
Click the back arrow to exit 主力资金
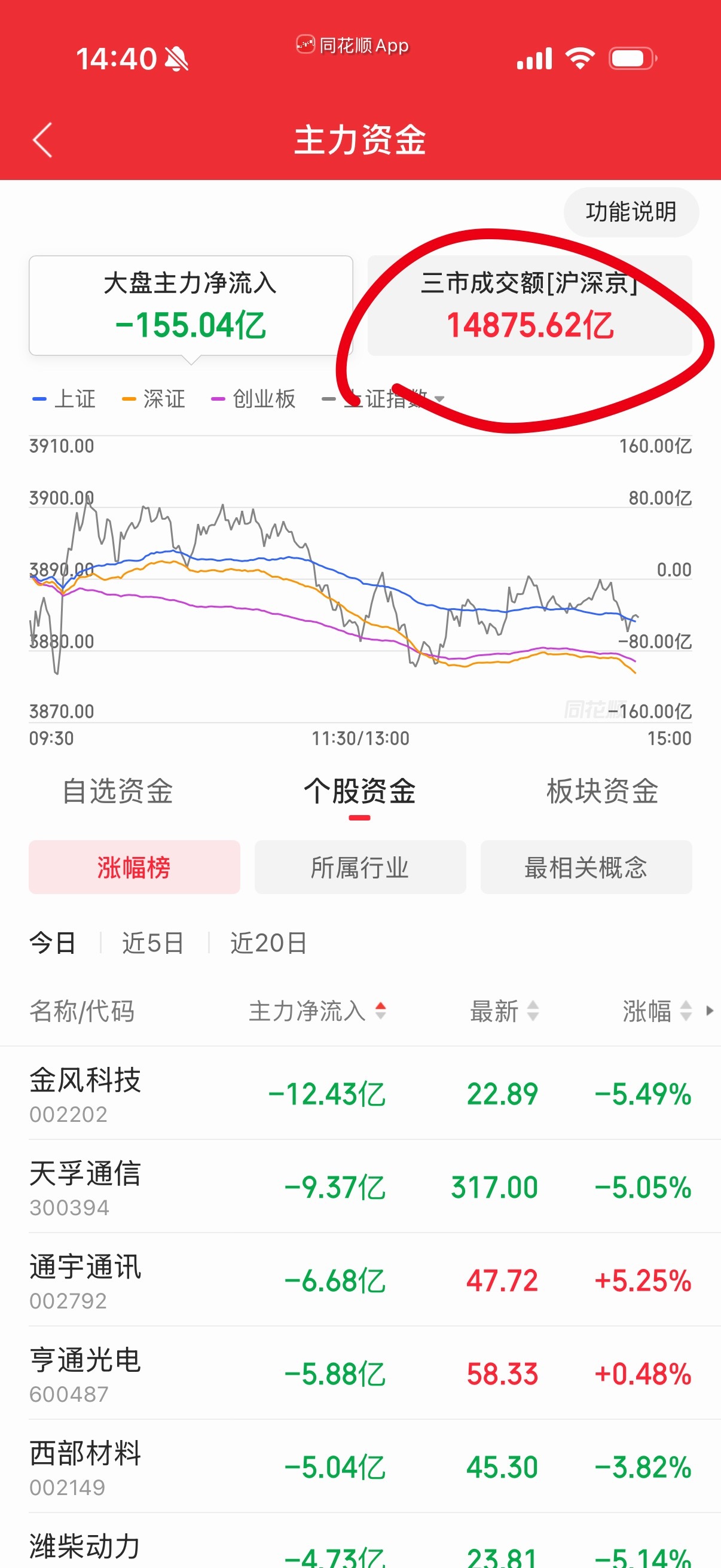click(x=42, y=139)
